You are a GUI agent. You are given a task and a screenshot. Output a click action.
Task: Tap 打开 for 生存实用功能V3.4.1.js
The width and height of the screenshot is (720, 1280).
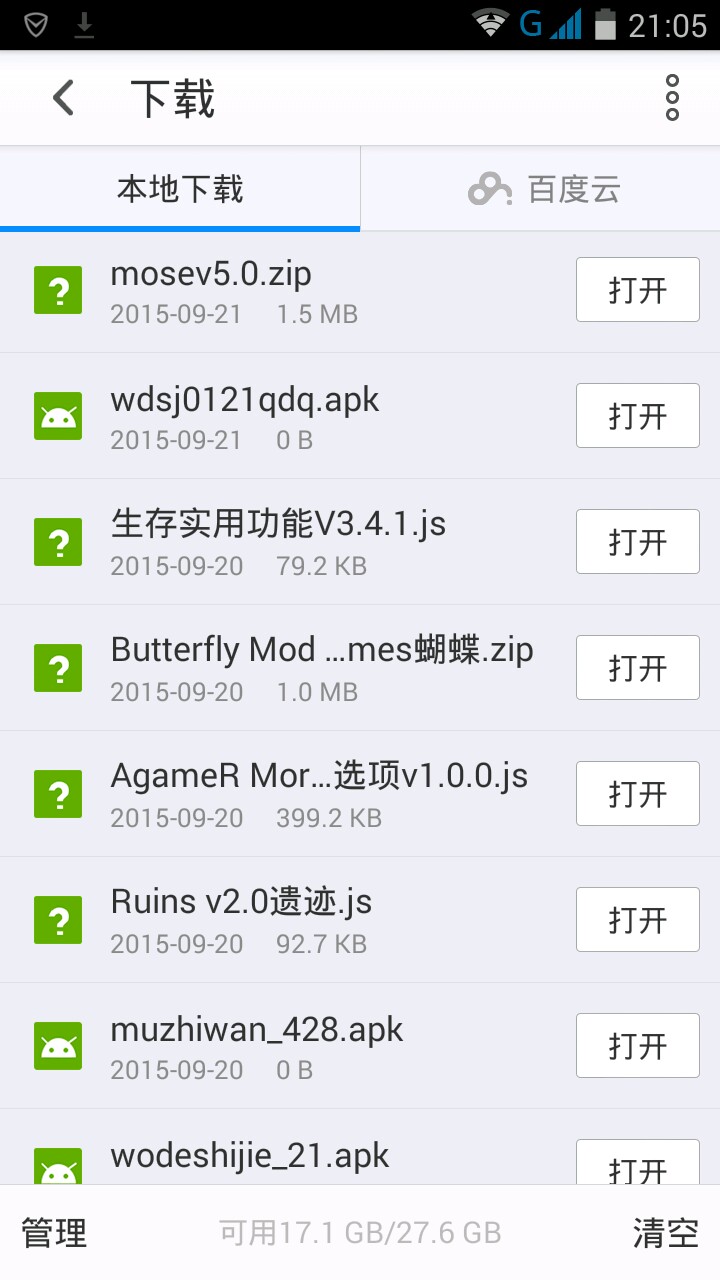point(637,542)
